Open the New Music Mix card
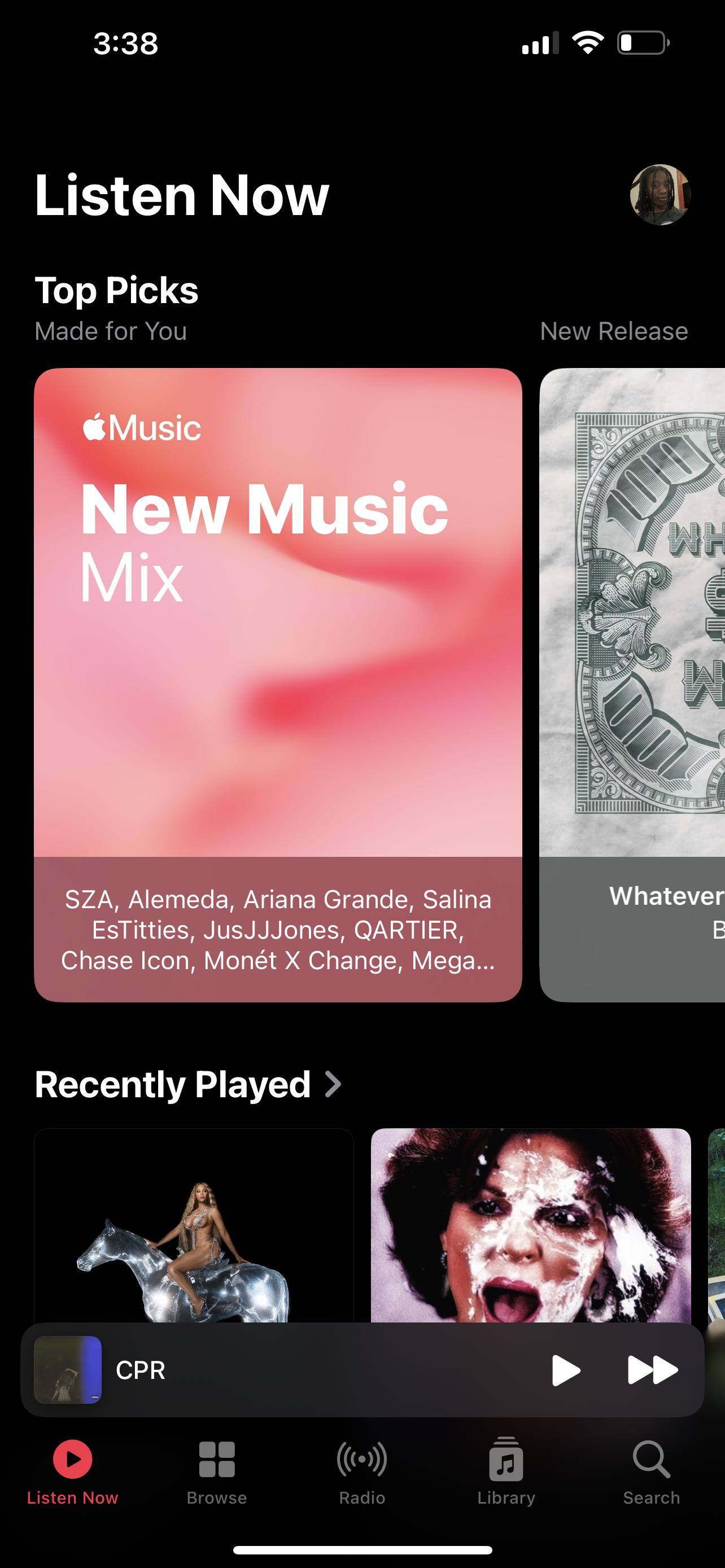The height and width of the screenshot is (1568, 725). pos(278,684)
